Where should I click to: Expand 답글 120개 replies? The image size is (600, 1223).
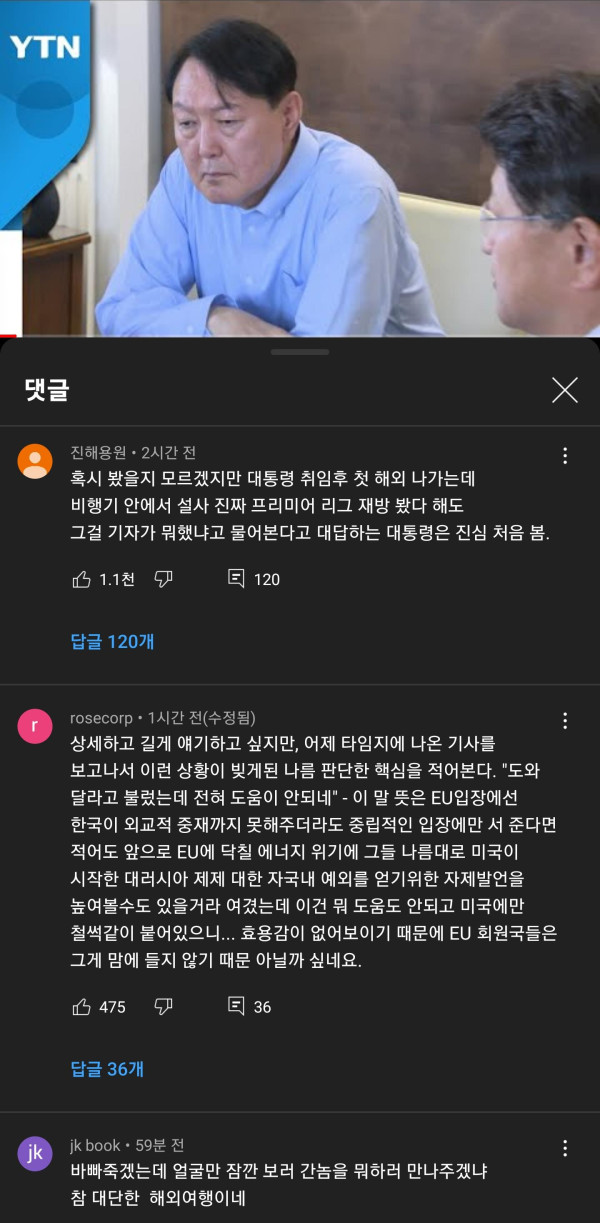point(112,641)
